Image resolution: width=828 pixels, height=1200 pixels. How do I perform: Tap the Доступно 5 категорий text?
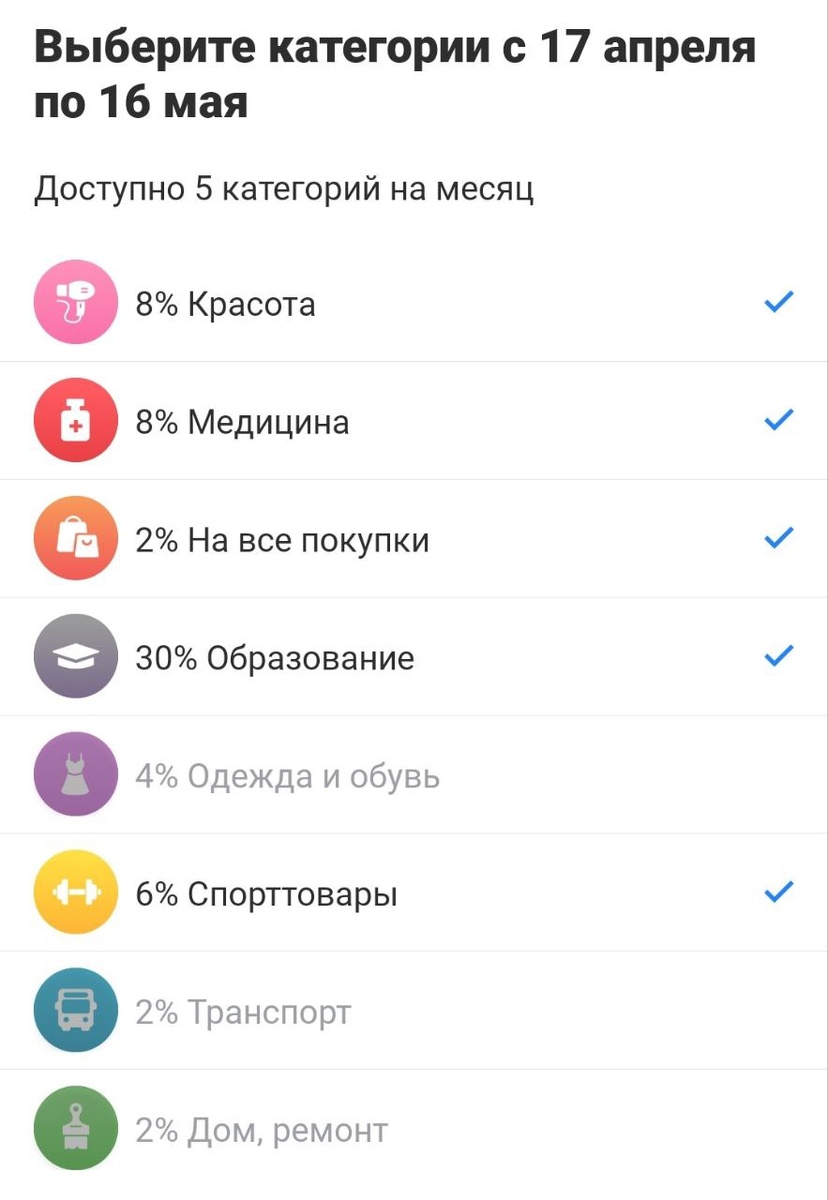click(x=285, y=188)
